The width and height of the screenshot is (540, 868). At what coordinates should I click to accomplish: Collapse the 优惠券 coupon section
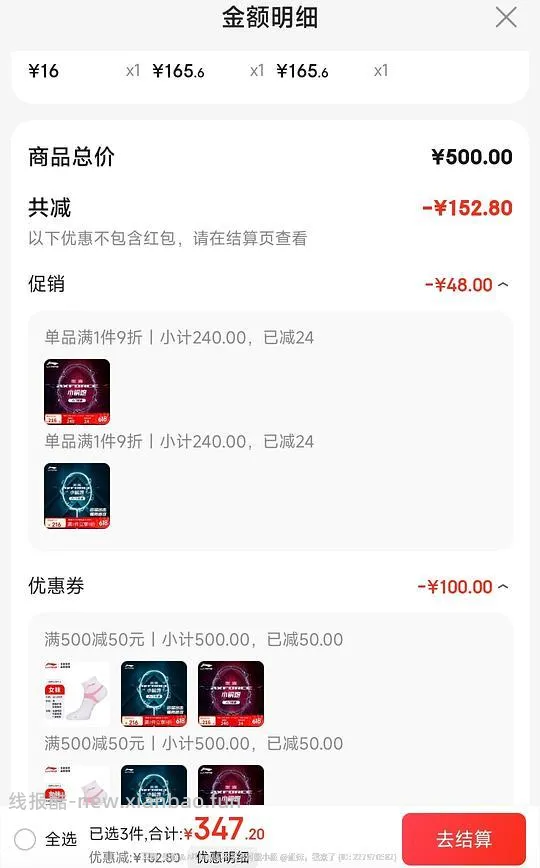pyautogui.click(x=503, y=587)
